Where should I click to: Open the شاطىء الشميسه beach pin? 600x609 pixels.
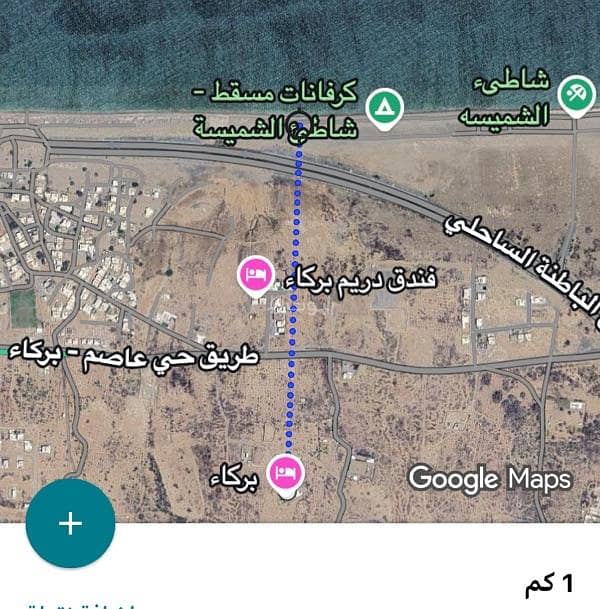click(x=574, y=96)
